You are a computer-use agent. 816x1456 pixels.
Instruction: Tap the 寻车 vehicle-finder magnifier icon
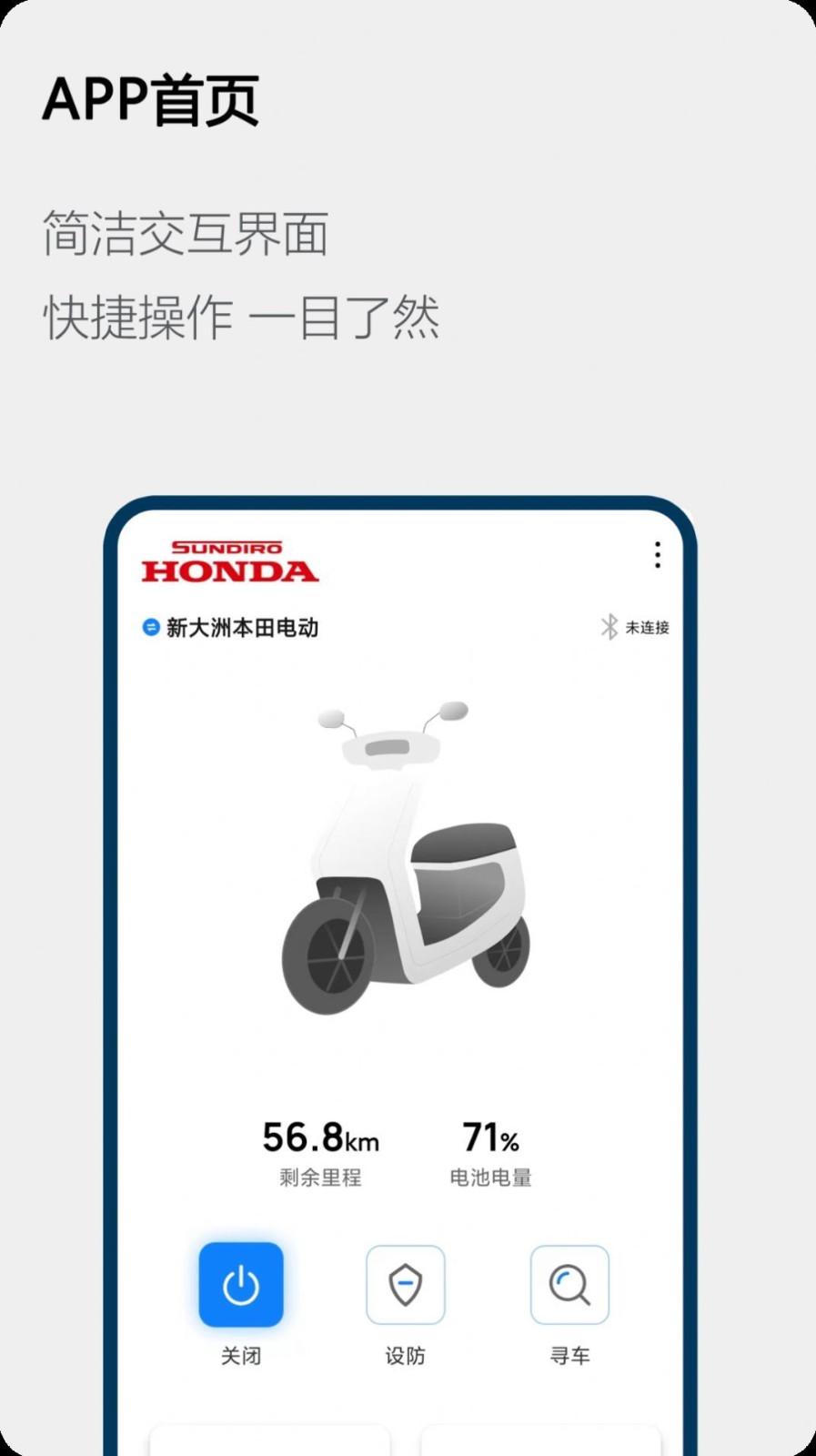(x=569, y=1285)
